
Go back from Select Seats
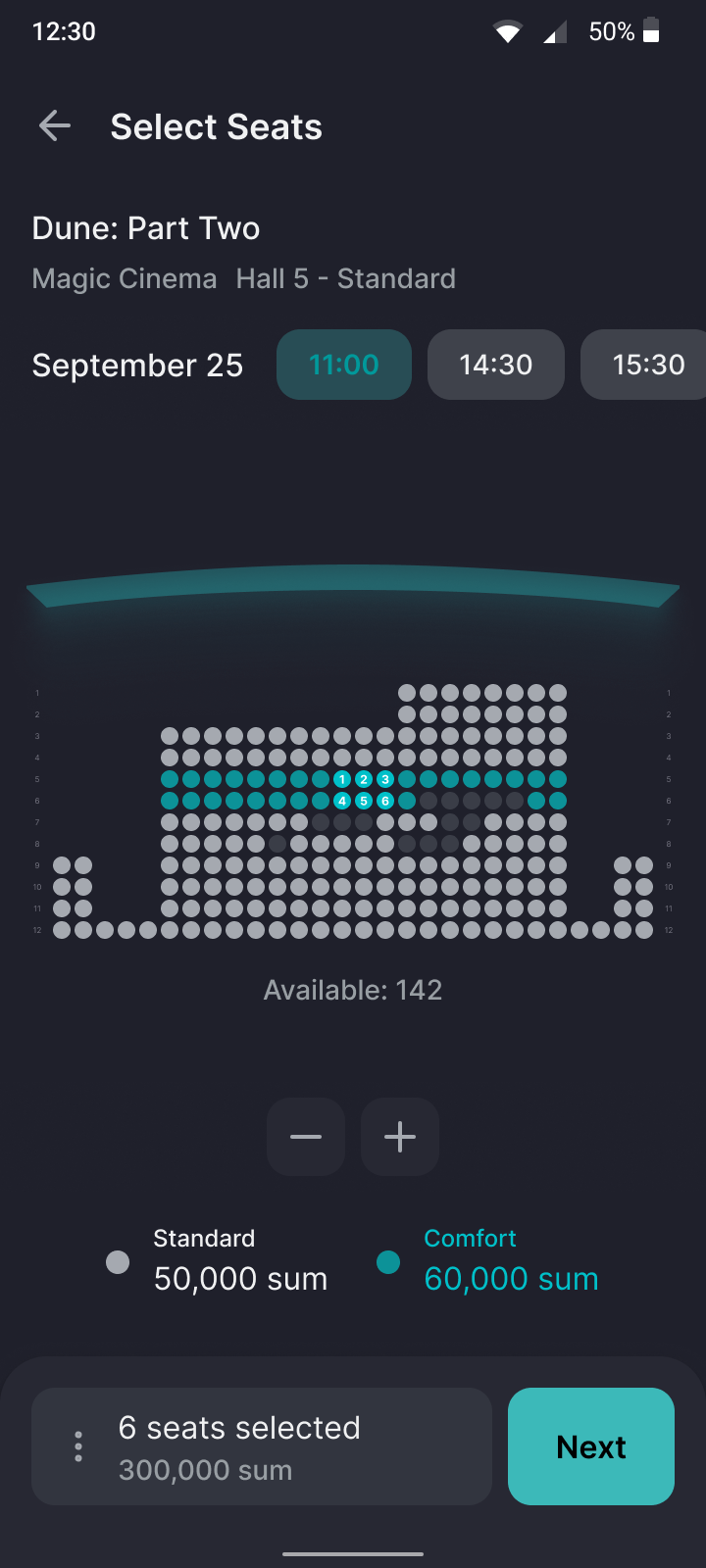click(x=55, y=126)
